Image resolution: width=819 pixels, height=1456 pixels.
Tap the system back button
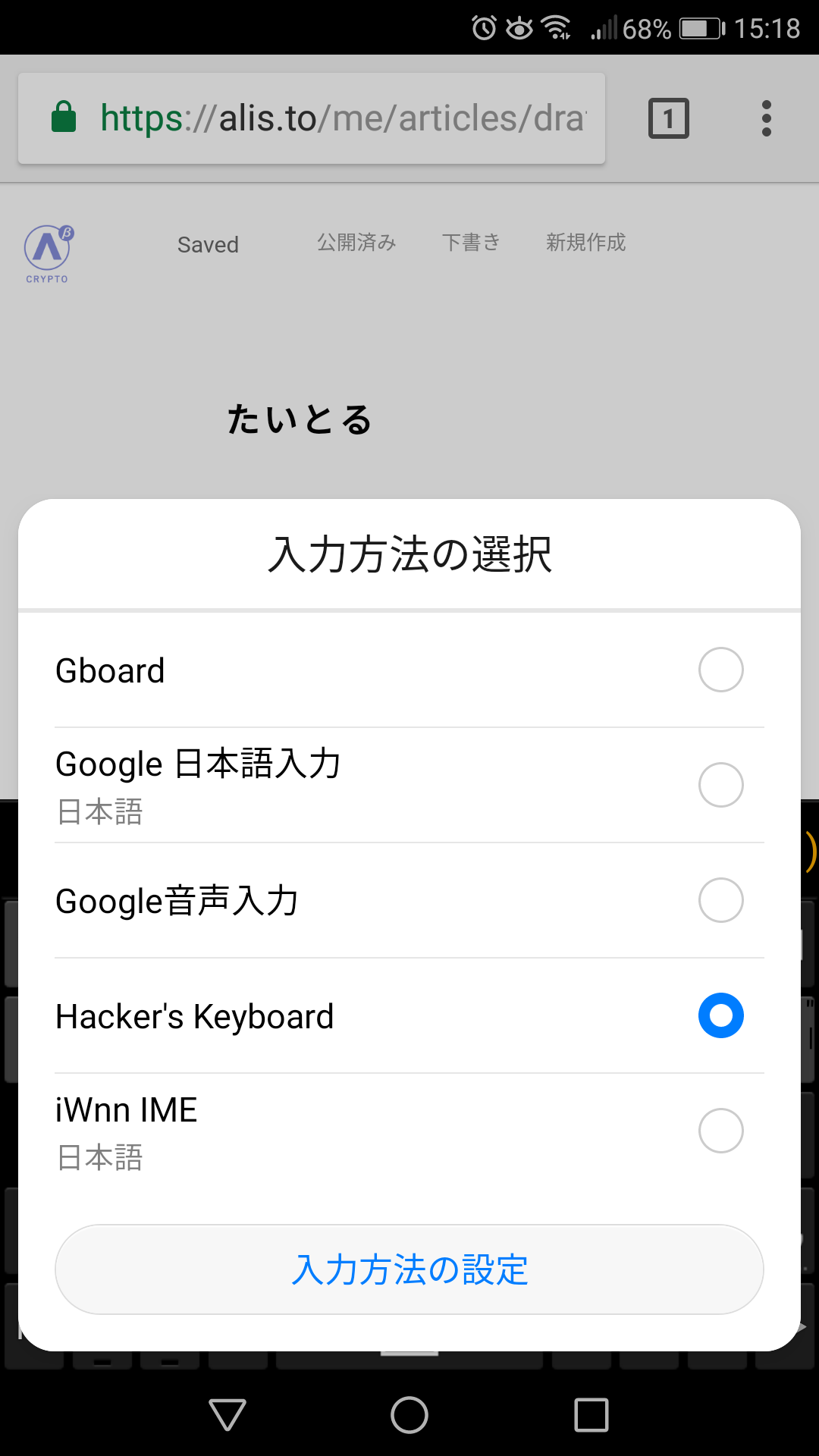point(227,1415)
